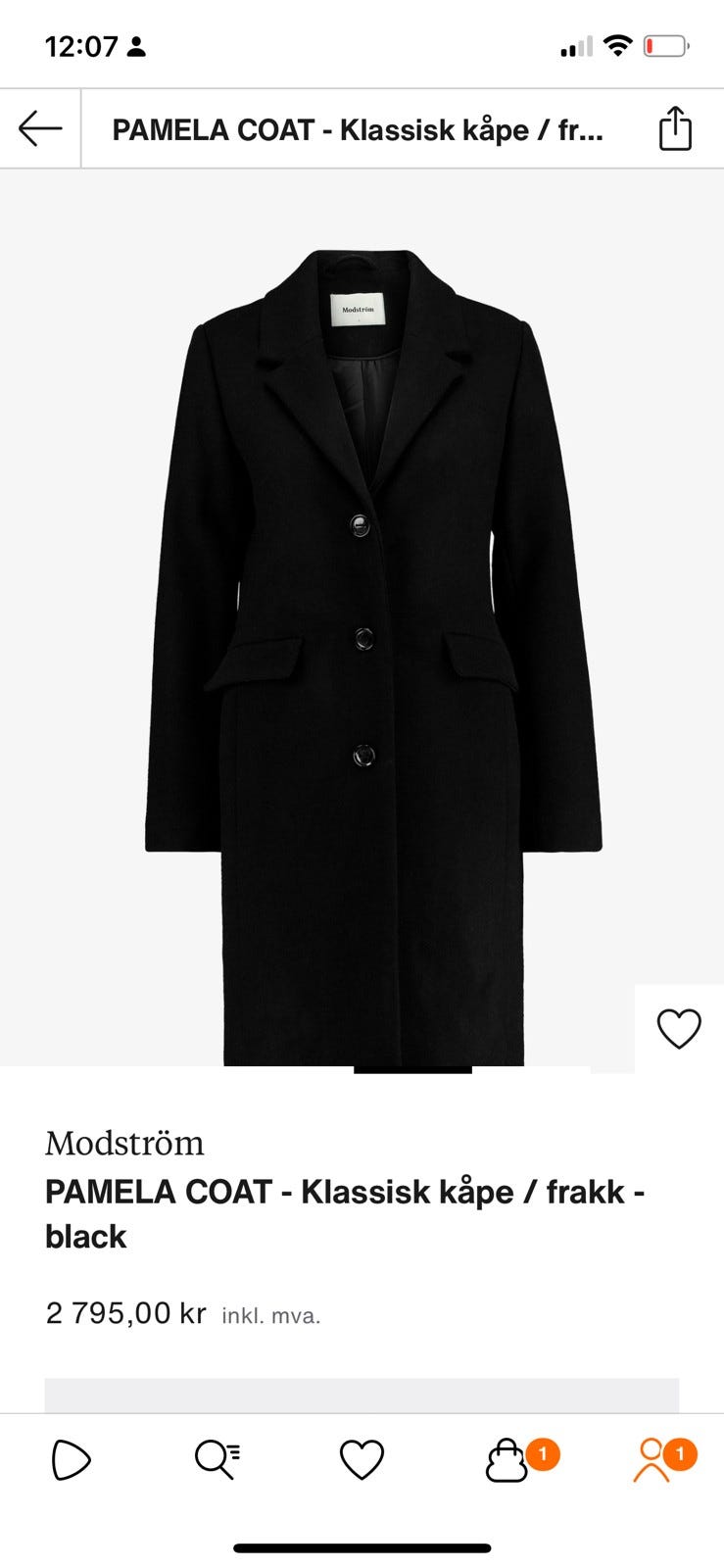Add the coat to the wishlist
The height and width of the screenshot is (1568, 724).
(x=679, y=1029)
